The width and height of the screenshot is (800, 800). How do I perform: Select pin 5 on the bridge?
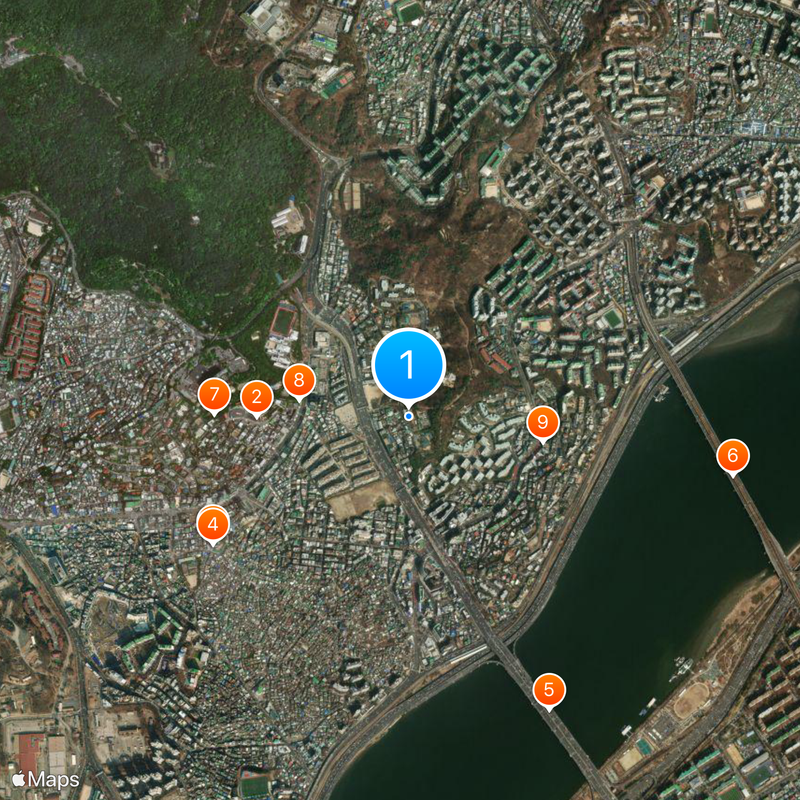[548, 690]
